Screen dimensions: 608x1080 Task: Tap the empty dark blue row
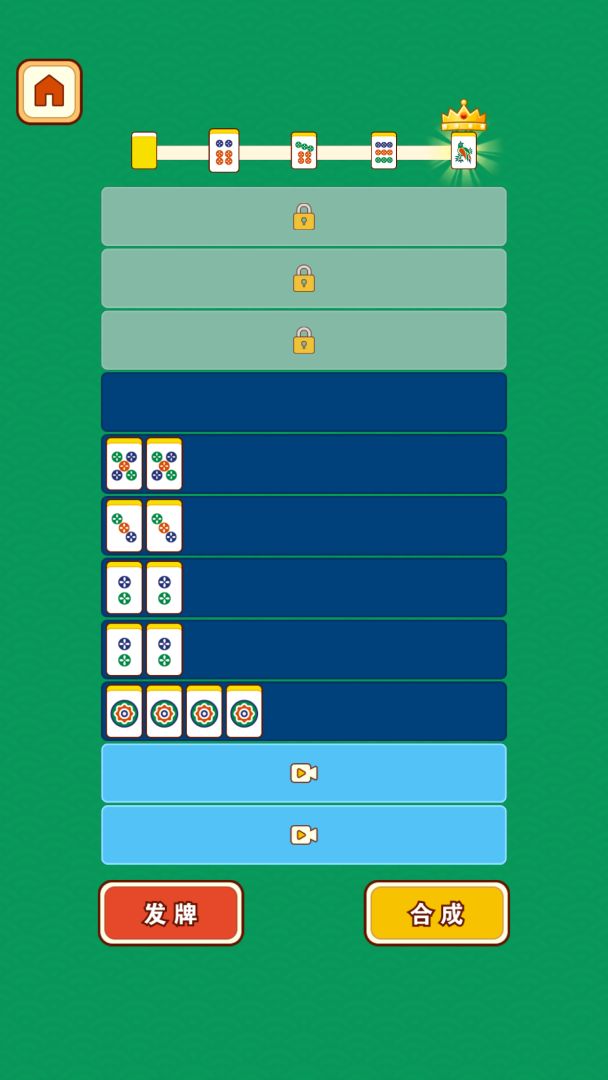(x=304, y=402)
